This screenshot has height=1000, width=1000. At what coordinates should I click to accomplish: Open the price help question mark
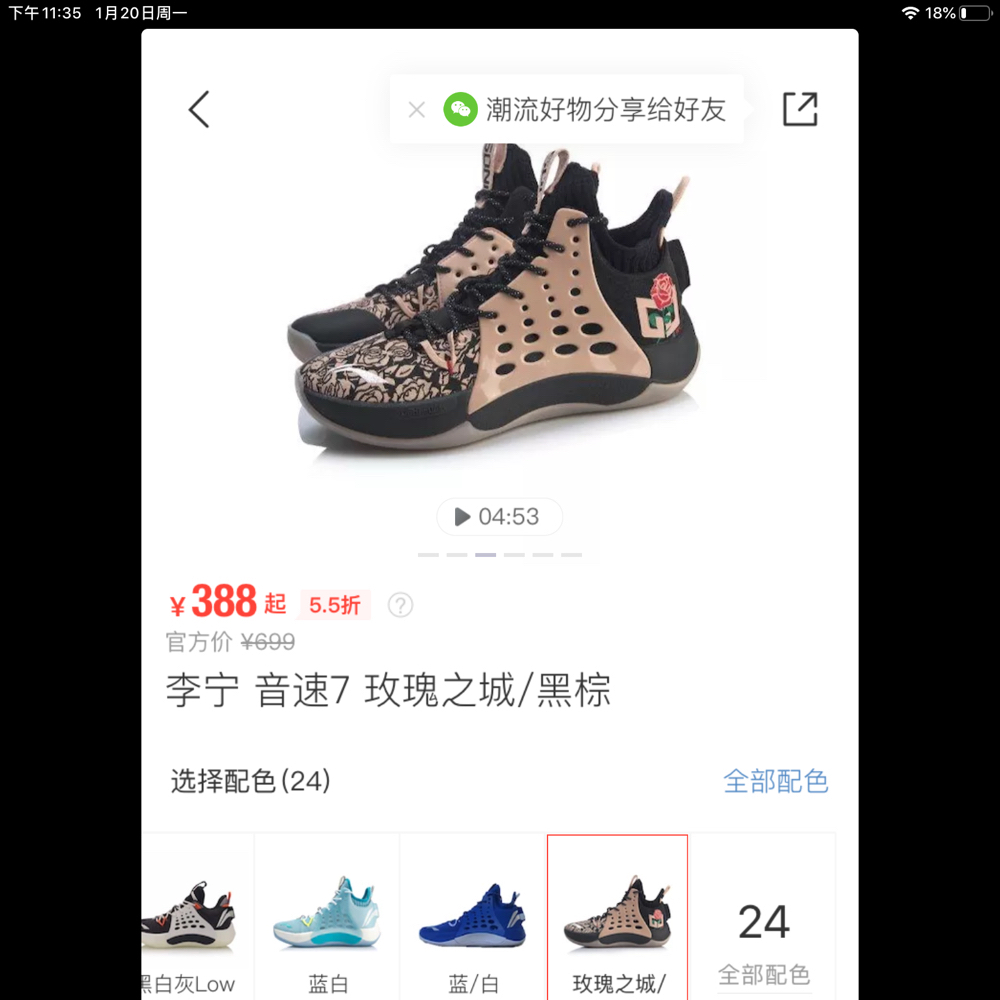coord(400,605)
